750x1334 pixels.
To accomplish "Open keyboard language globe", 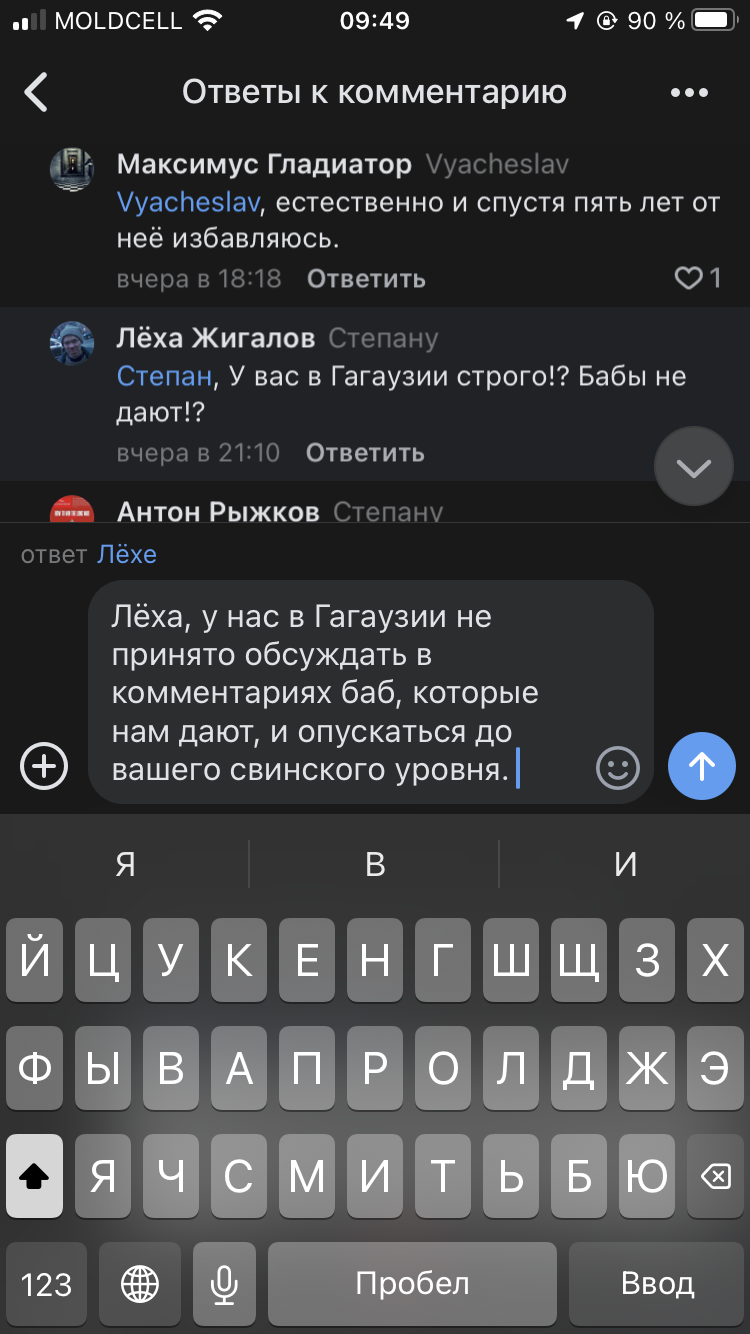I will (x=140, y=1283).
